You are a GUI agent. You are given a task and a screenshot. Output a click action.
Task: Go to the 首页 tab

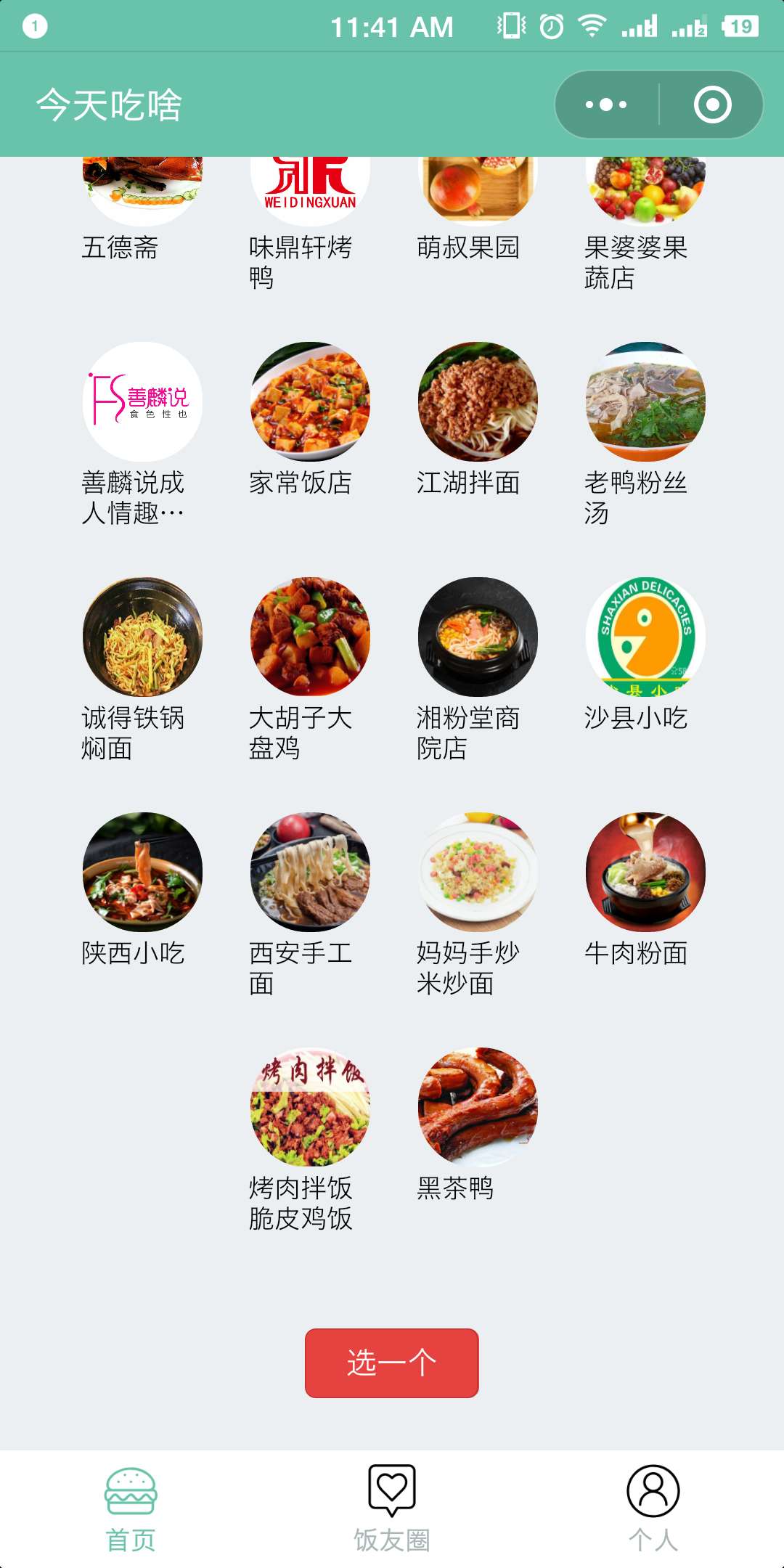[131, 1508]
